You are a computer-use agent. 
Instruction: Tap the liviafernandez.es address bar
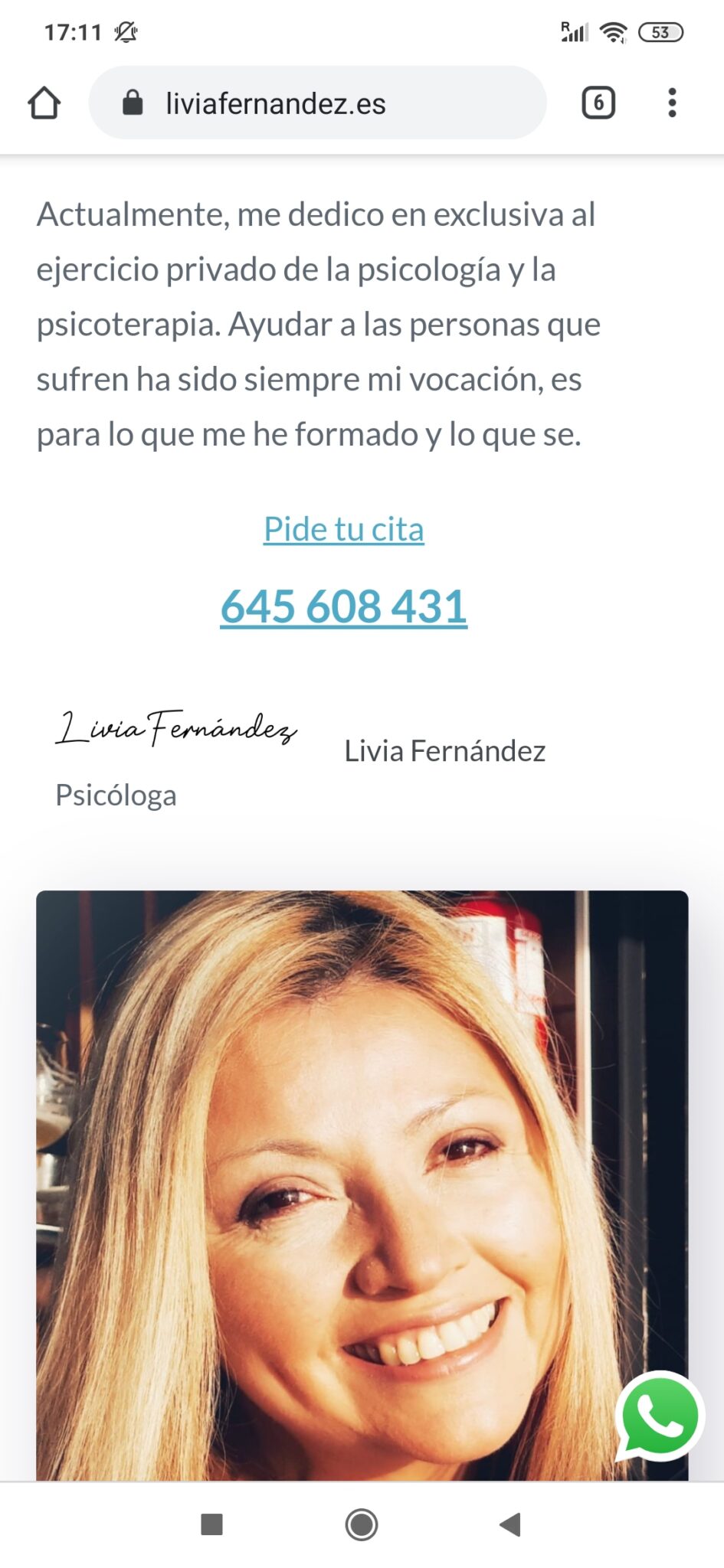point(317,103)
